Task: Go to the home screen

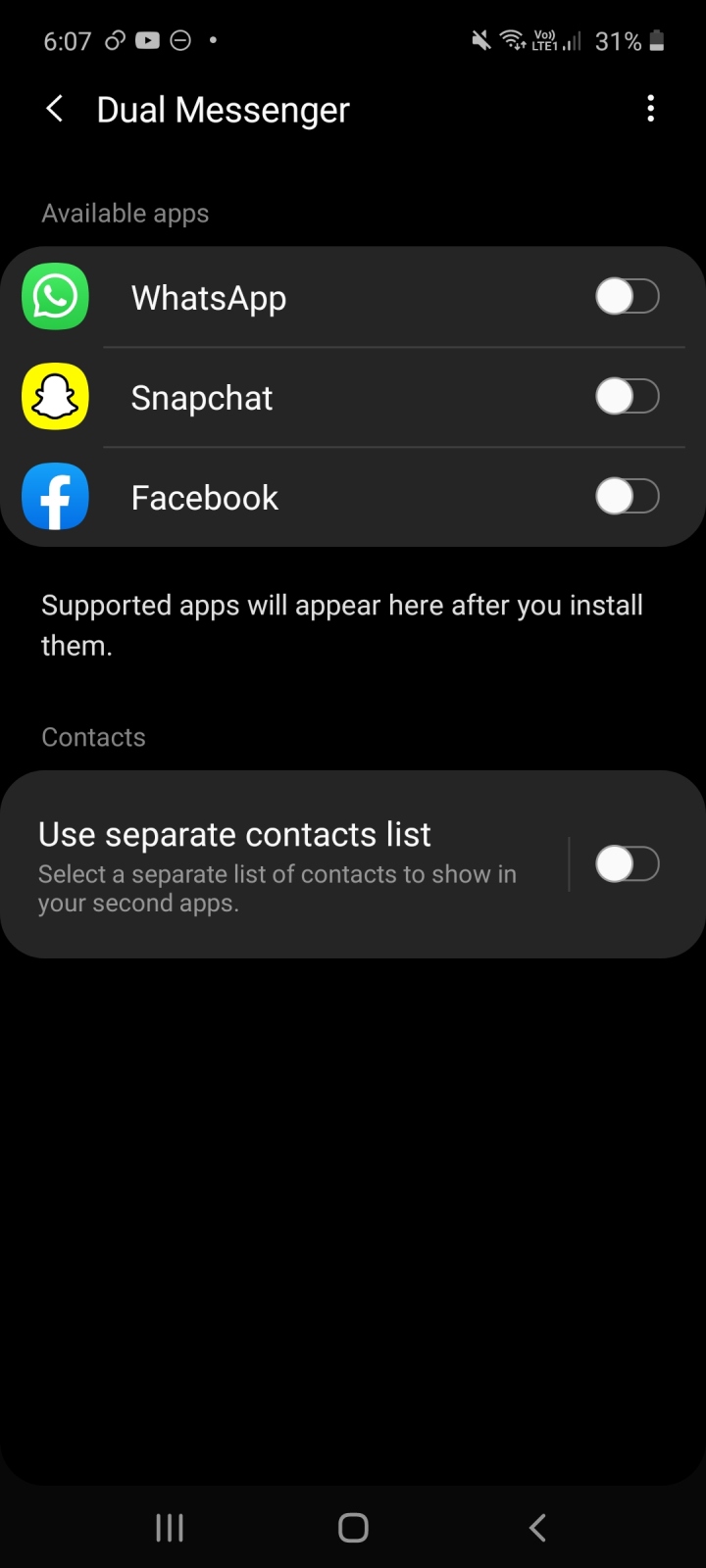Action: (353, 1527)
